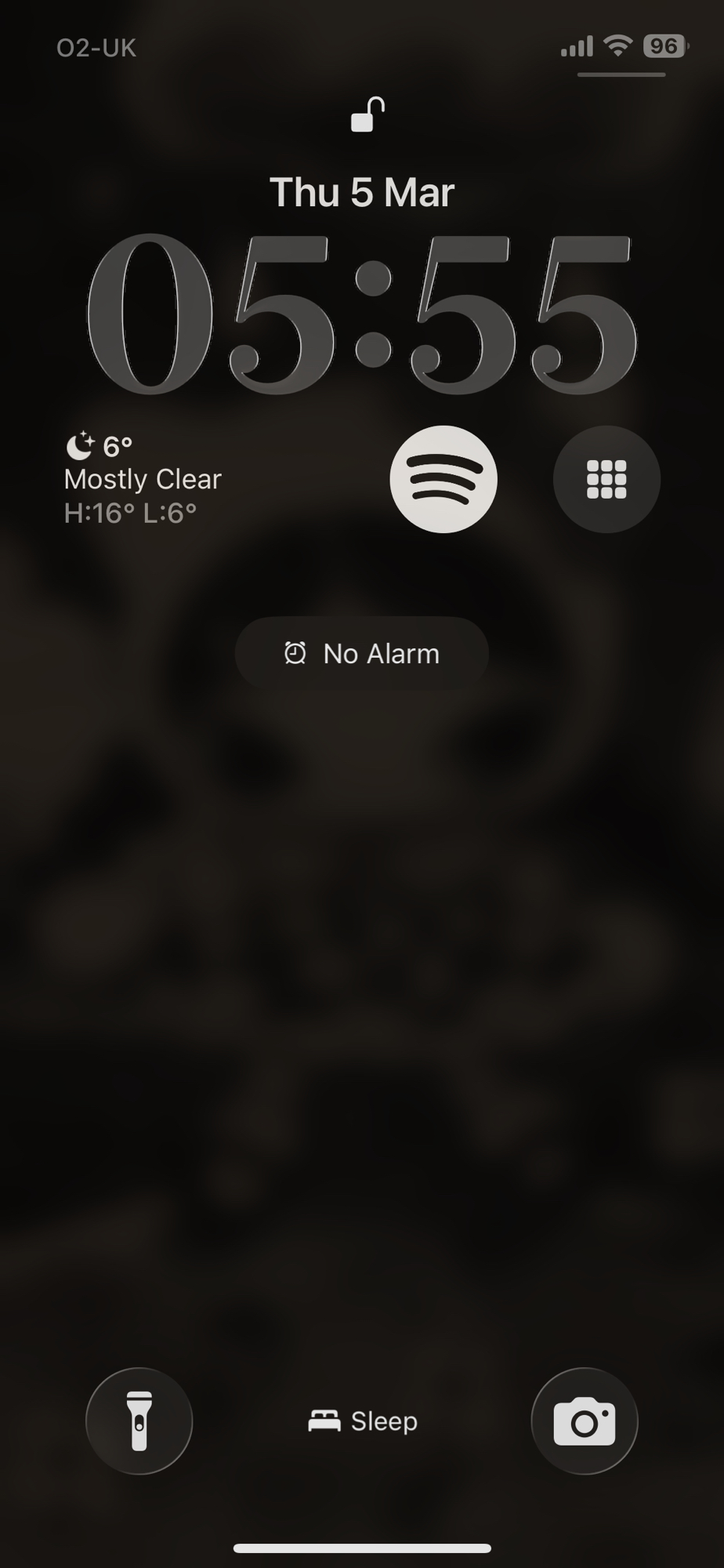Launch the camera
724x1568 pixels.
pos(585,1421)
